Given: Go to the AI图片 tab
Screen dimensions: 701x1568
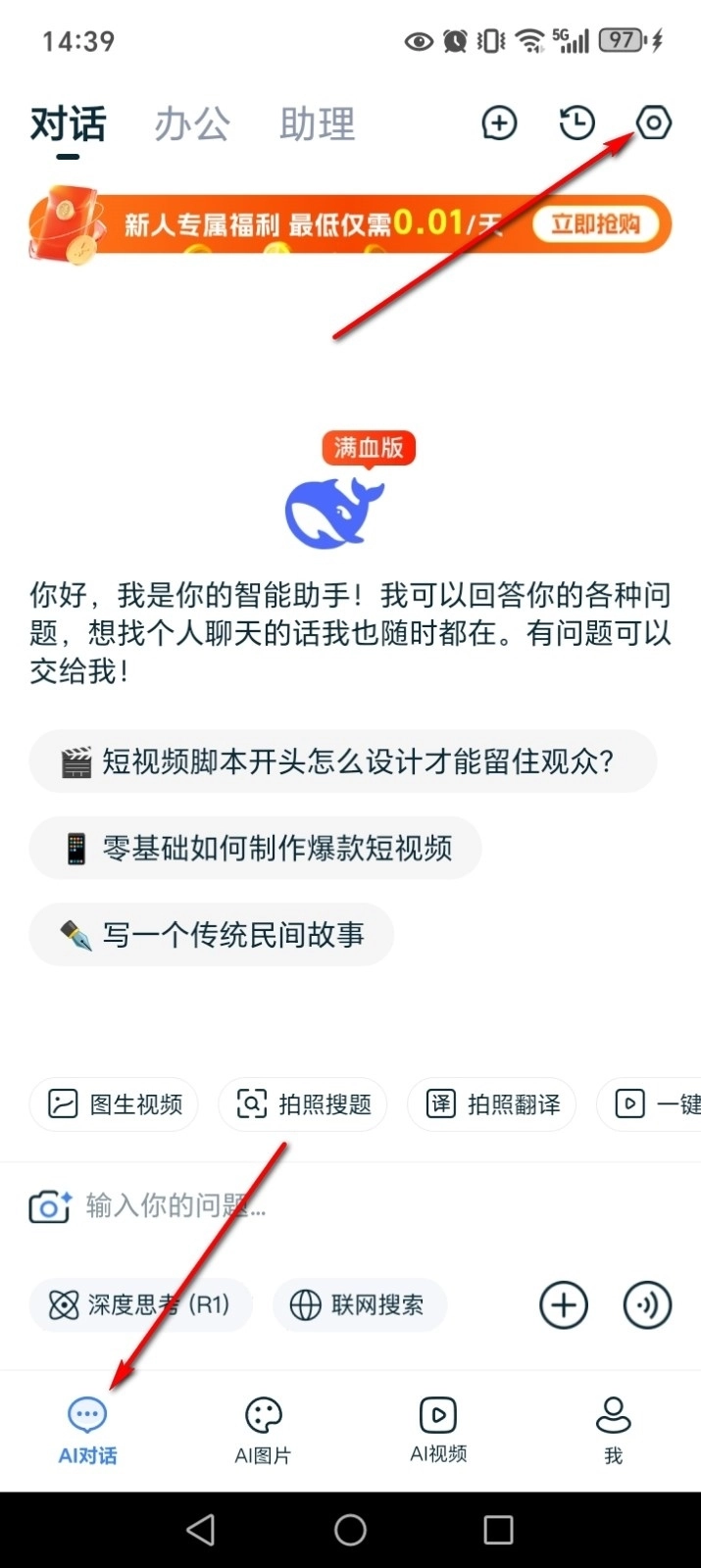Looking at the screenshot, I should point(263,1430).
